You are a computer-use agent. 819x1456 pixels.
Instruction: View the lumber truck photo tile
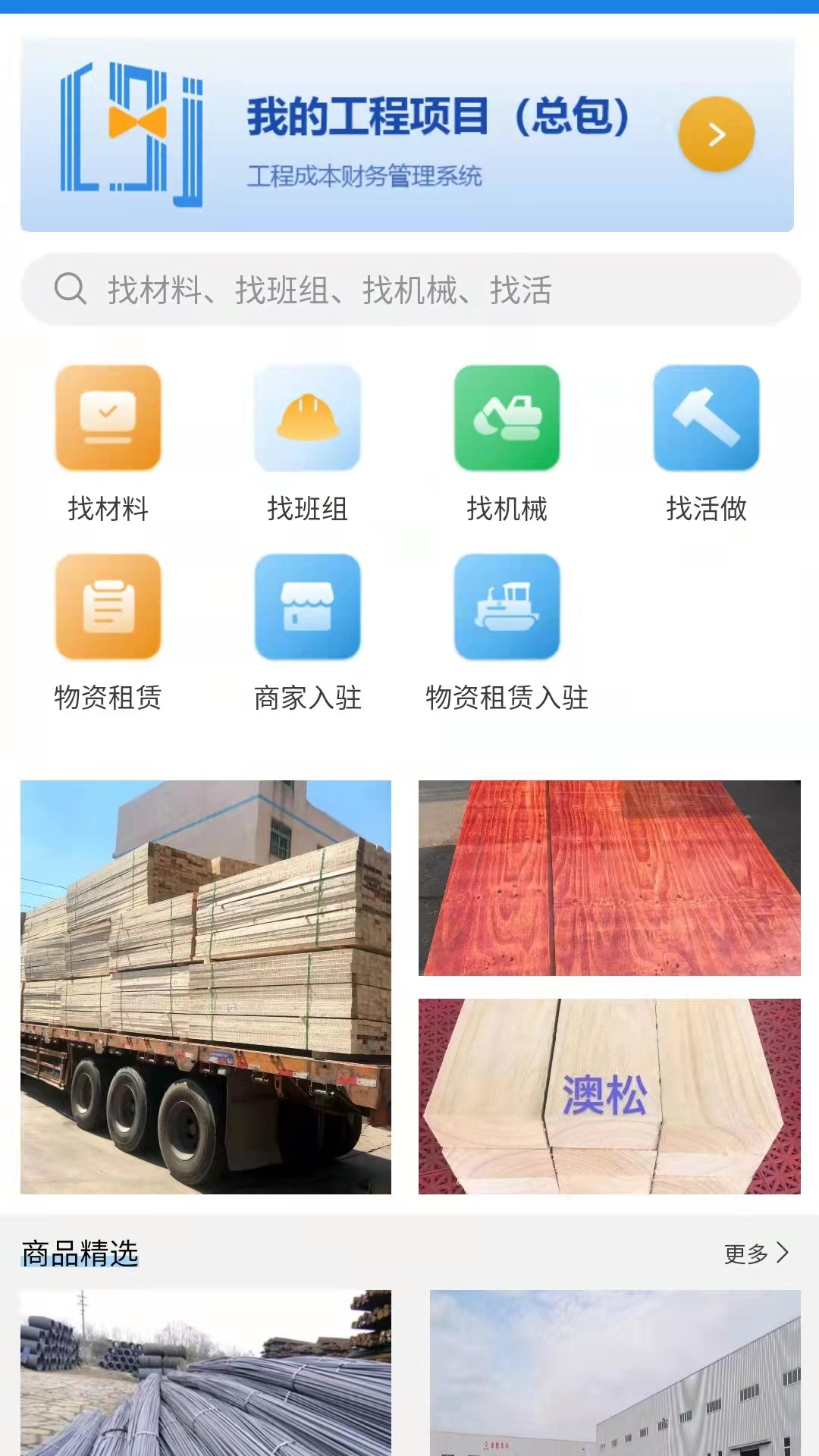(206, 987)
